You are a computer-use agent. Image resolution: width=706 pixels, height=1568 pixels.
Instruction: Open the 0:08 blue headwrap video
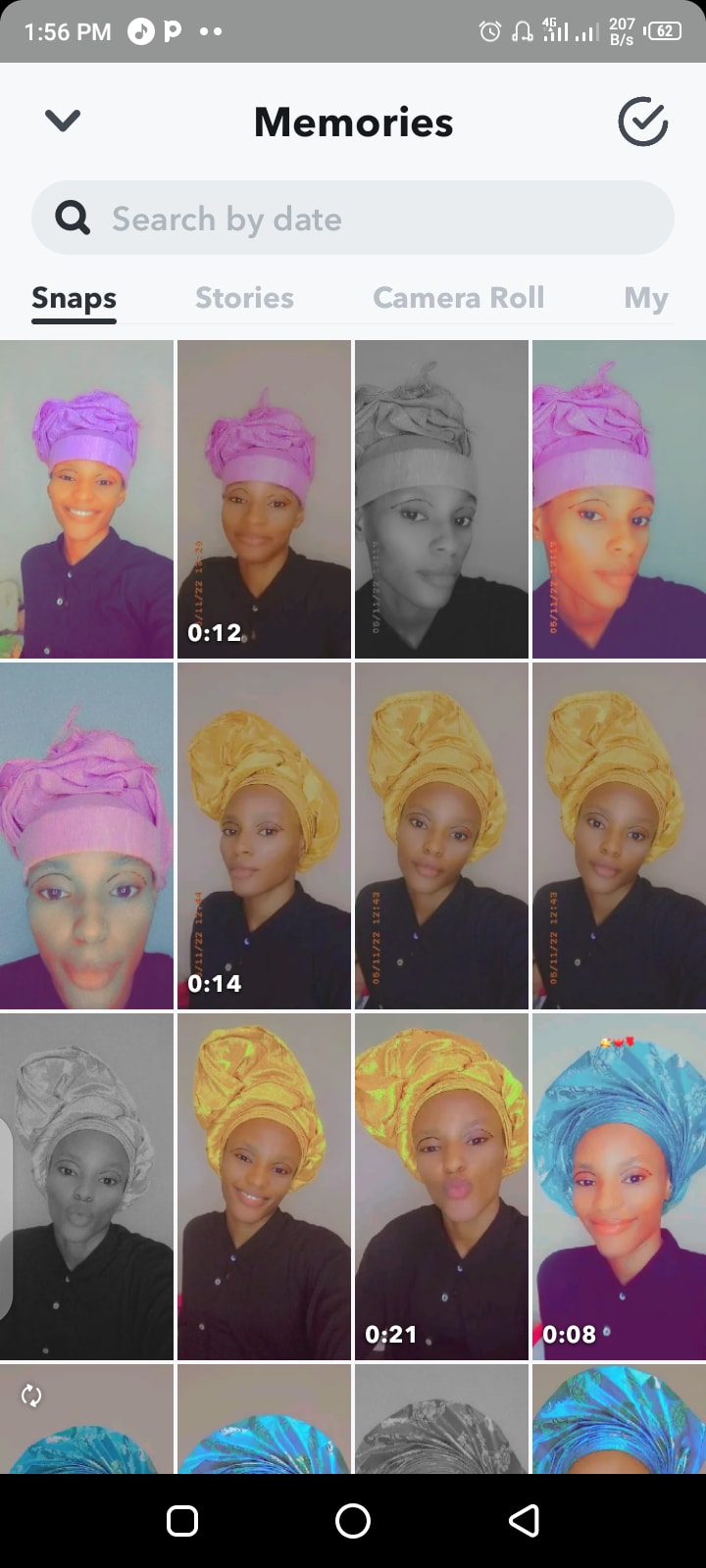[x=619, y=1187]
